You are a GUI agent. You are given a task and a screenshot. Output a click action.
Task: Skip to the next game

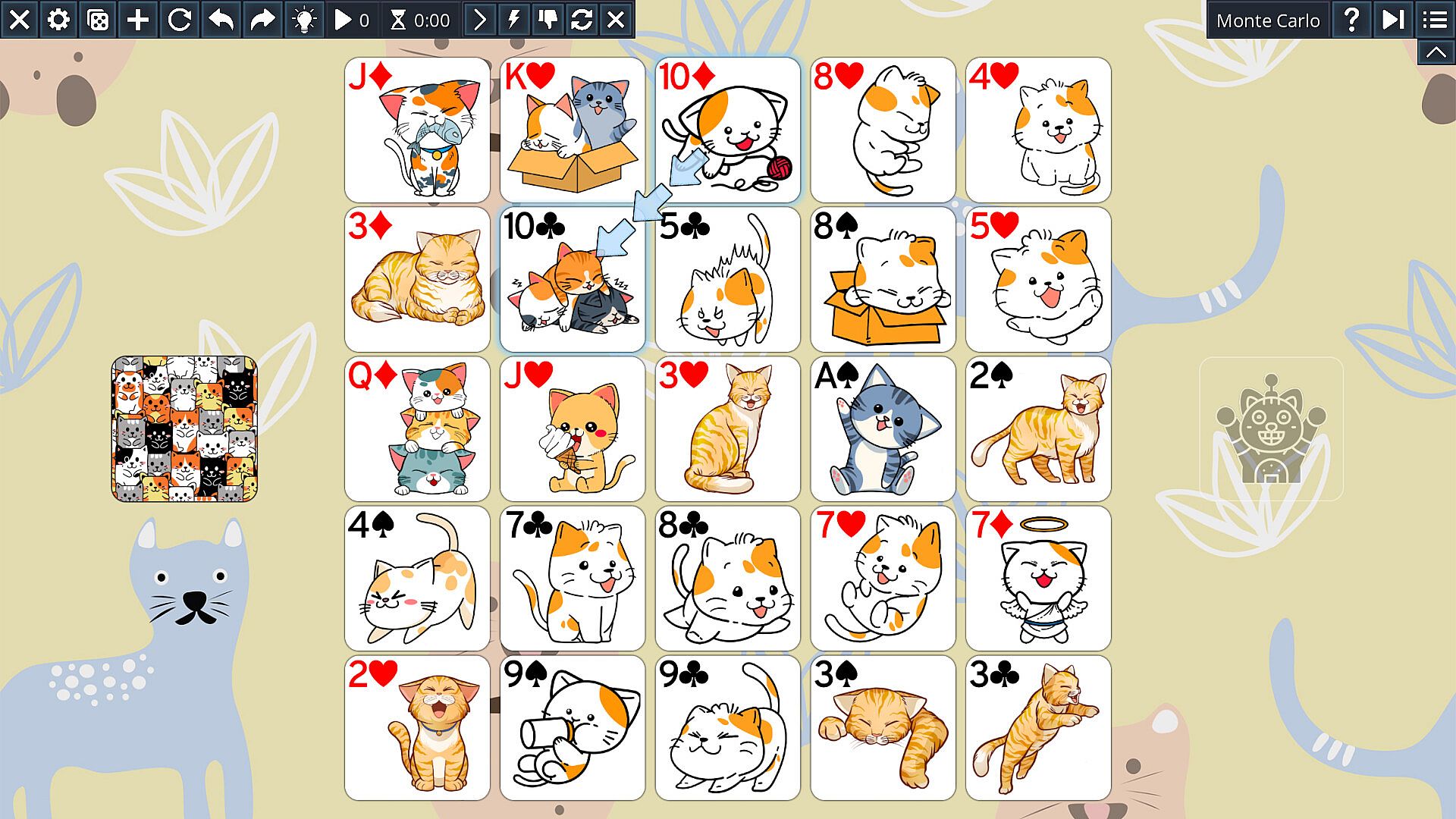click(1392, 20)
